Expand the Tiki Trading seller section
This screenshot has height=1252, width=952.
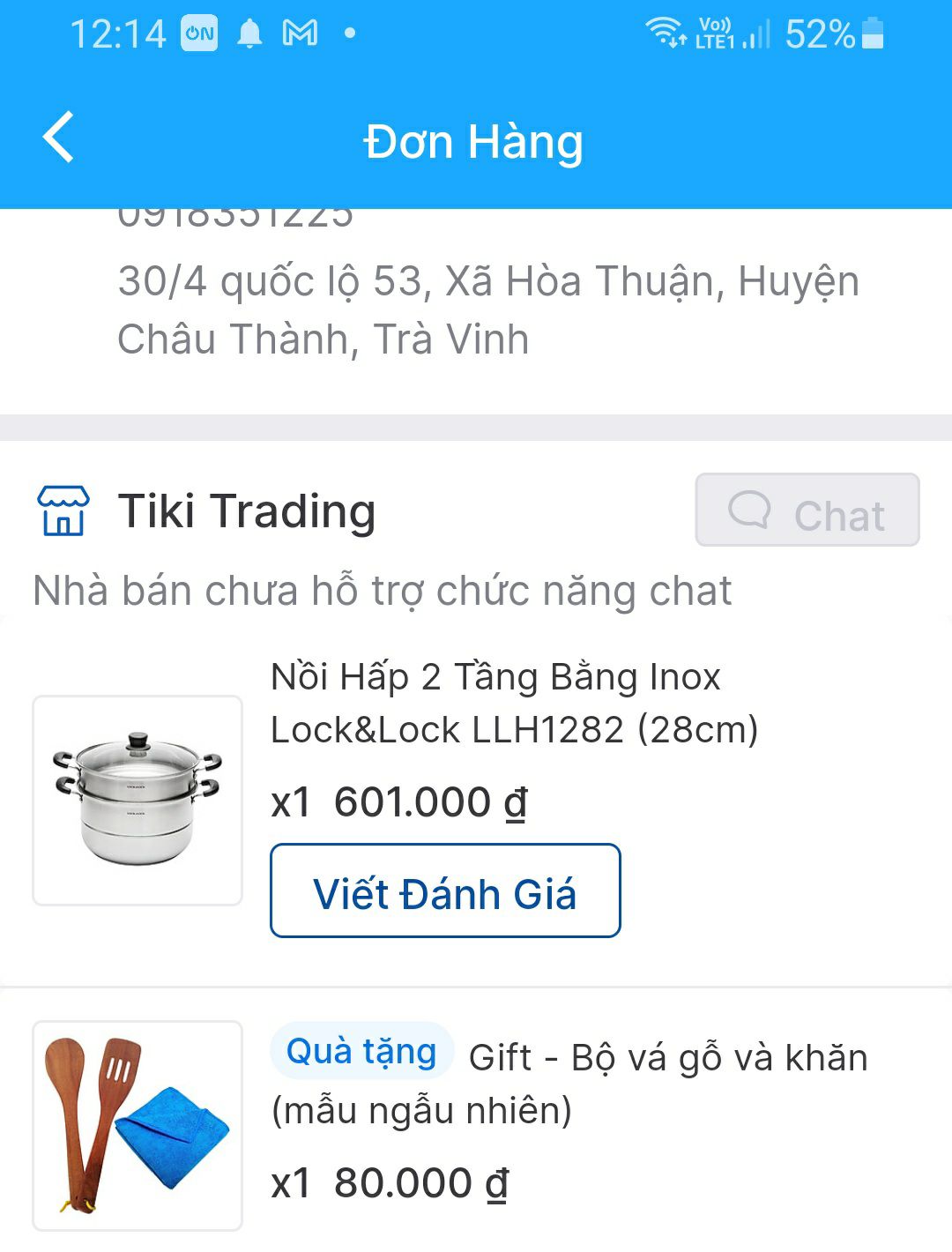(x=248, y=511)
